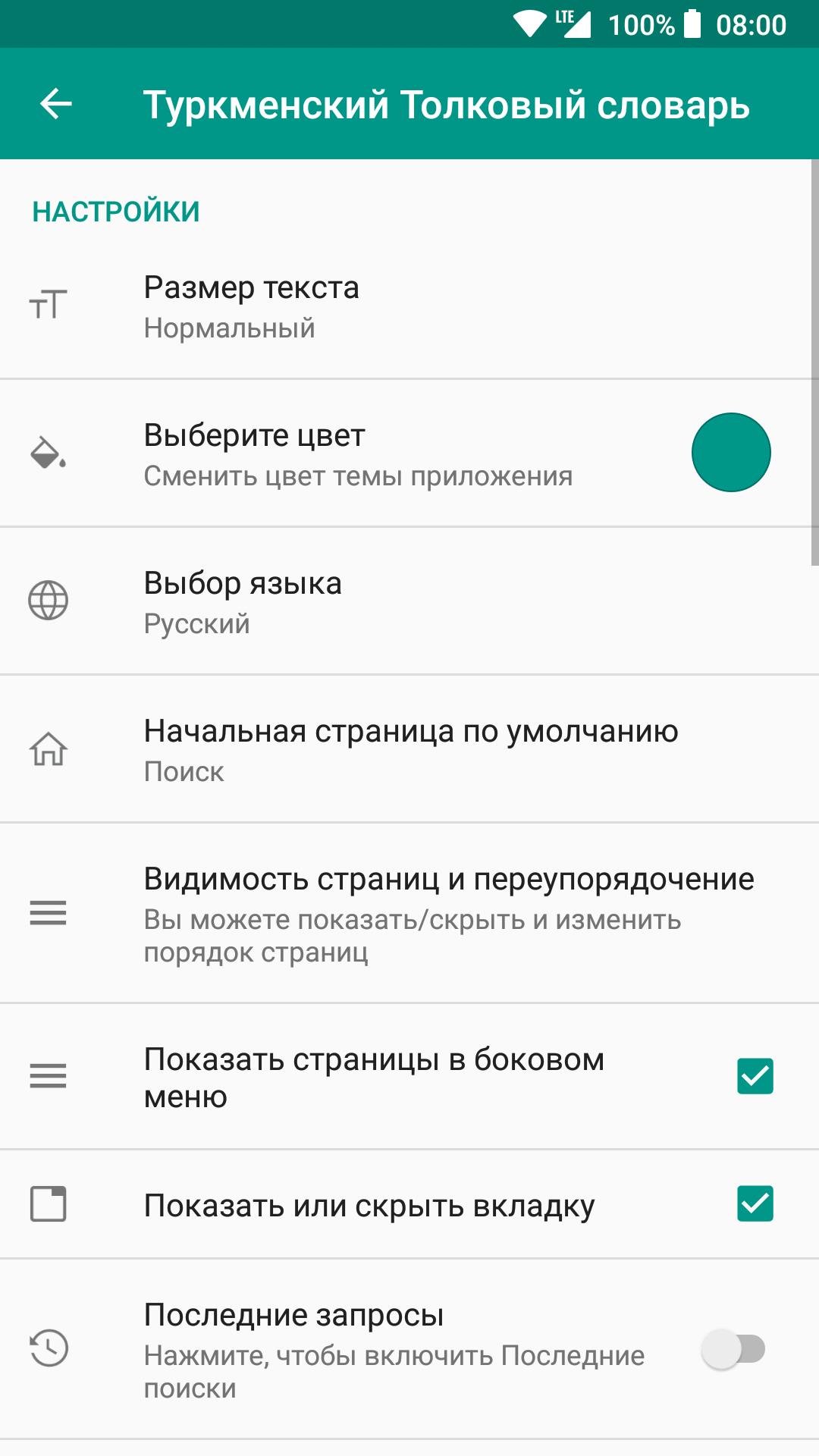Open Выбор языка language selection
The width and height of the screenshot is (819, 1456).
[x=409, y=601]
